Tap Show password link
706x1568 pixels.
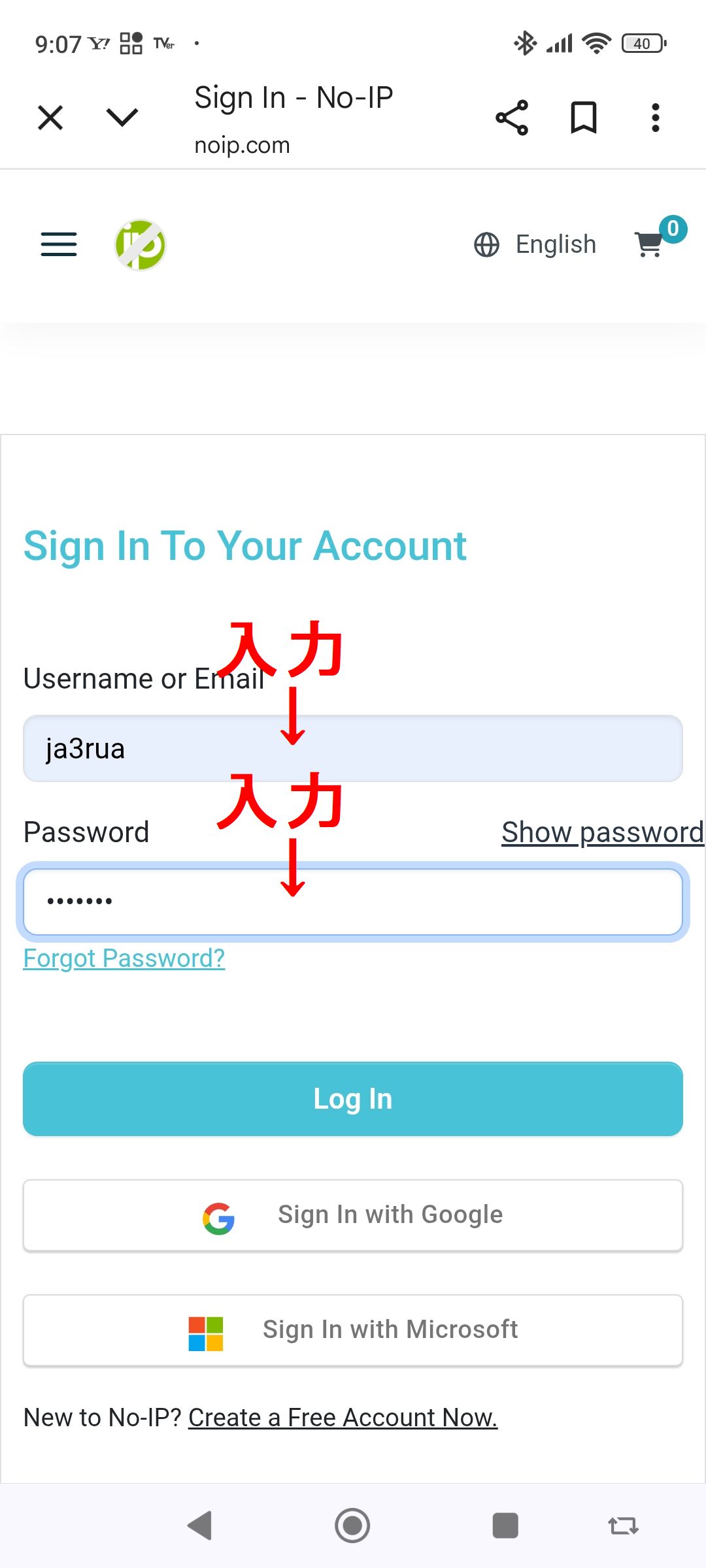click(x=601, y=832)
